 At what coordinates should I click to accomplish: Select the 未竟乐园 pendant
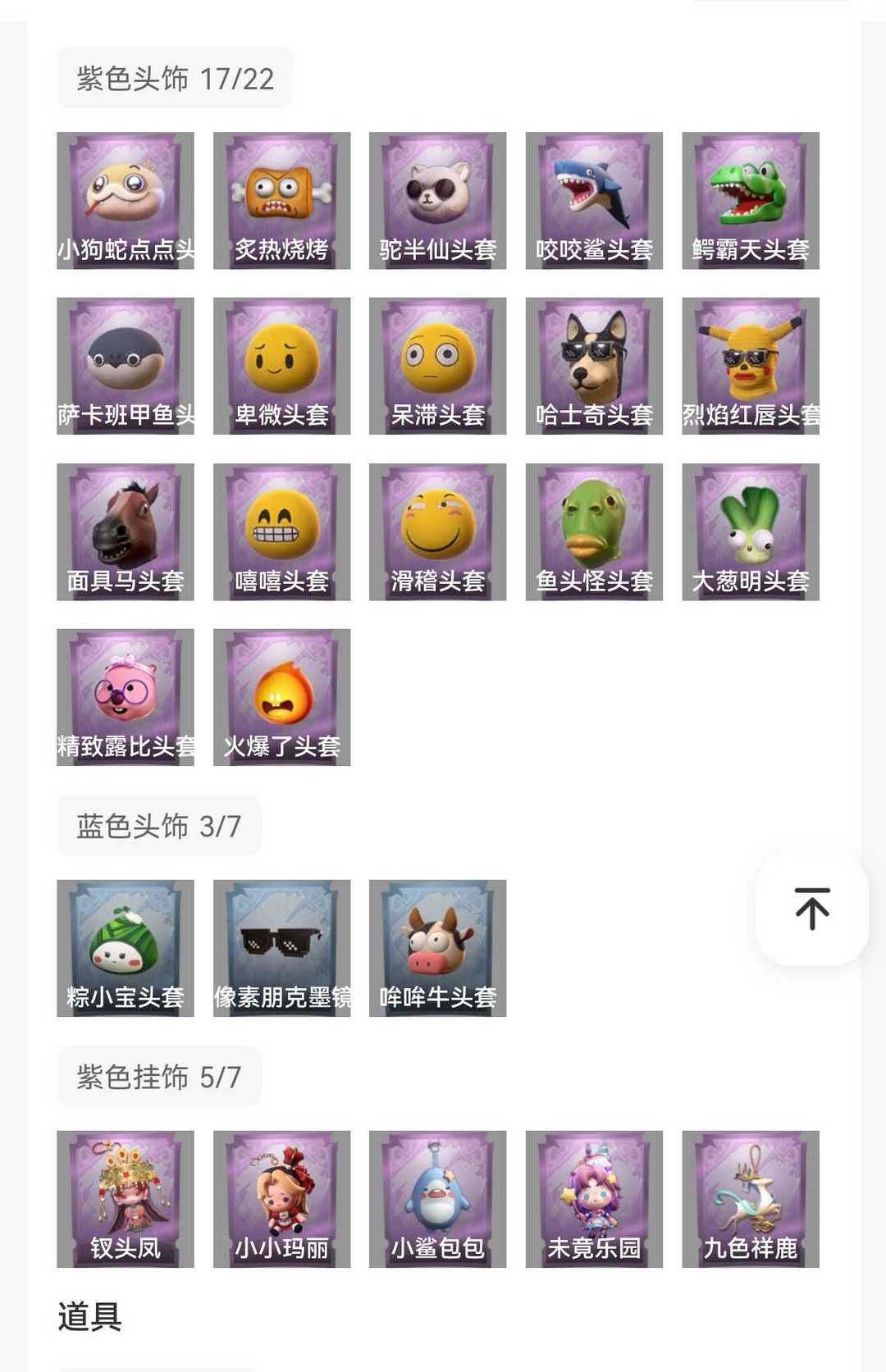coord(593,1197)
